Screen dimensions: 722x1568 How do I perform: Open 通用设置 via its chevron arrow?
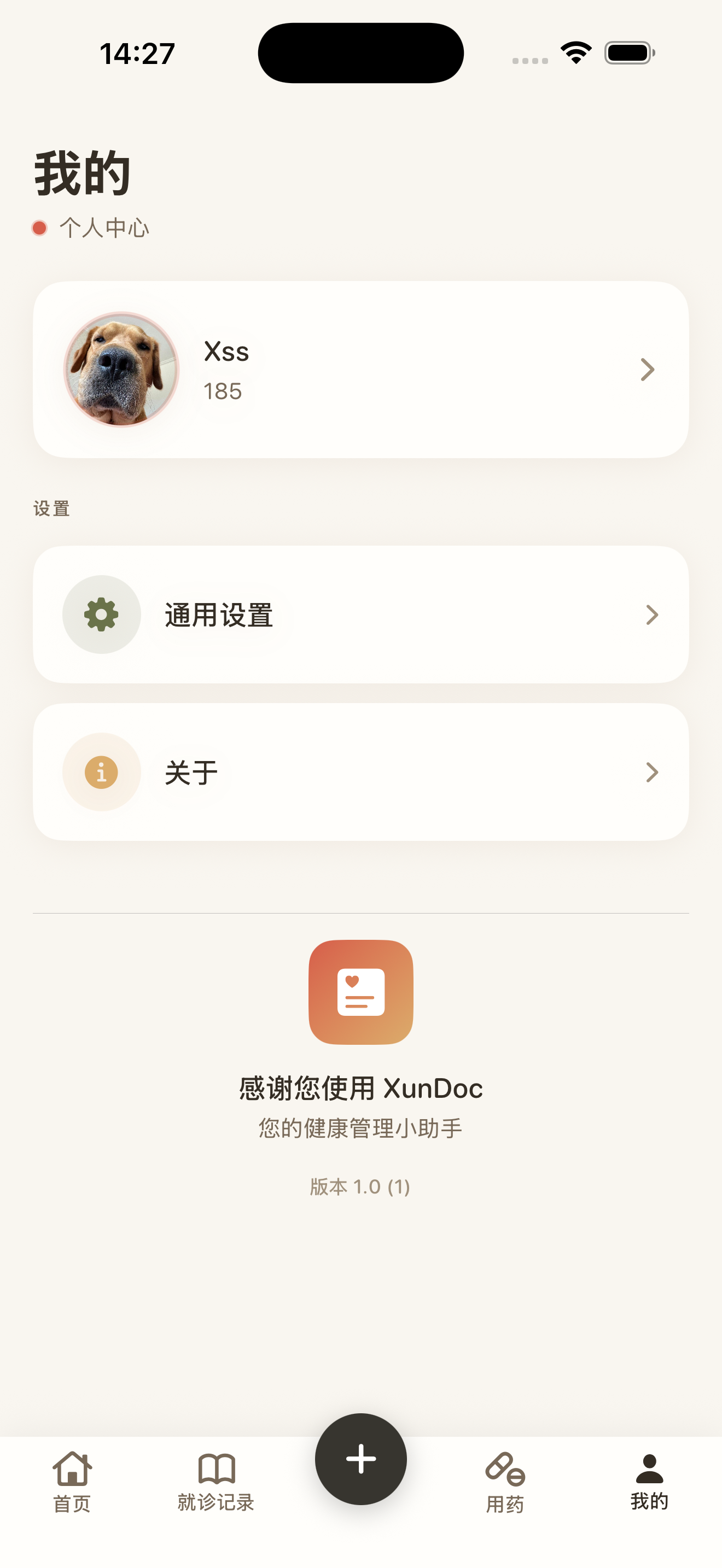(651, 615)
